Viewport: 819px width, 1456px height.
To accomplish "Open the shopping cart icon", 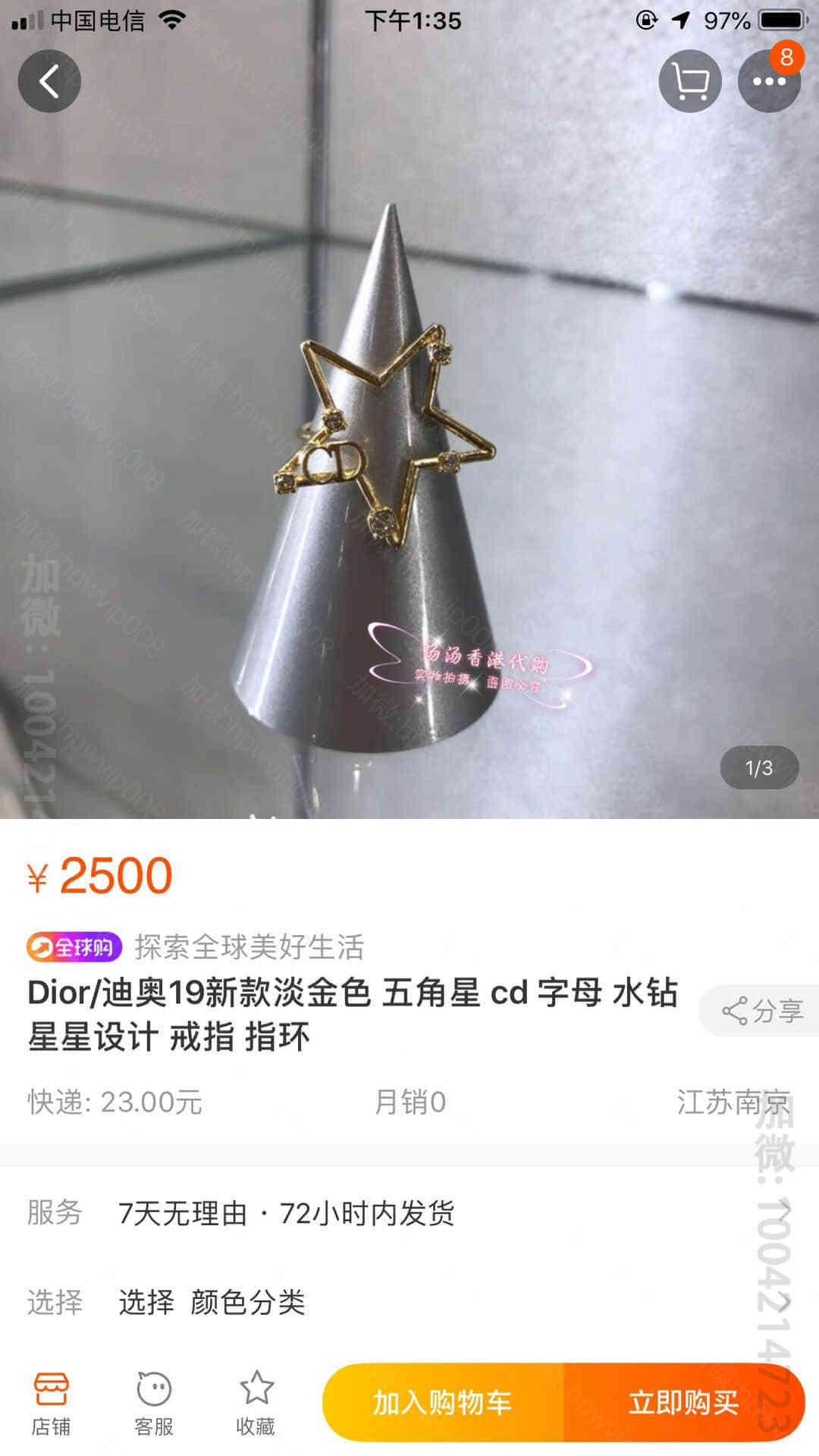I will click(x=690, y=81).
